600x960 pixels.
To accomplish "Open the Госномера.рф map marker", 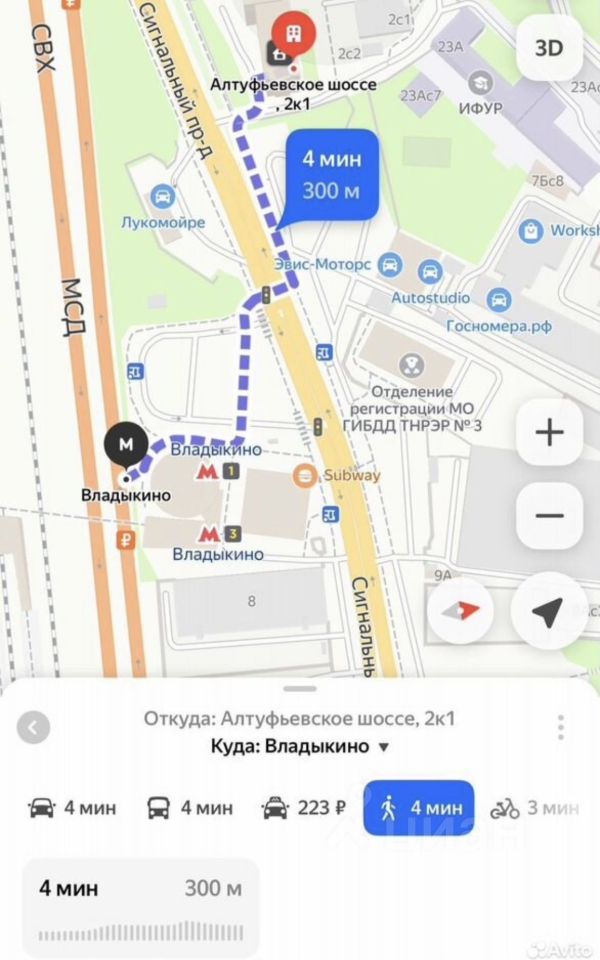I will click(x=497, y=298).
